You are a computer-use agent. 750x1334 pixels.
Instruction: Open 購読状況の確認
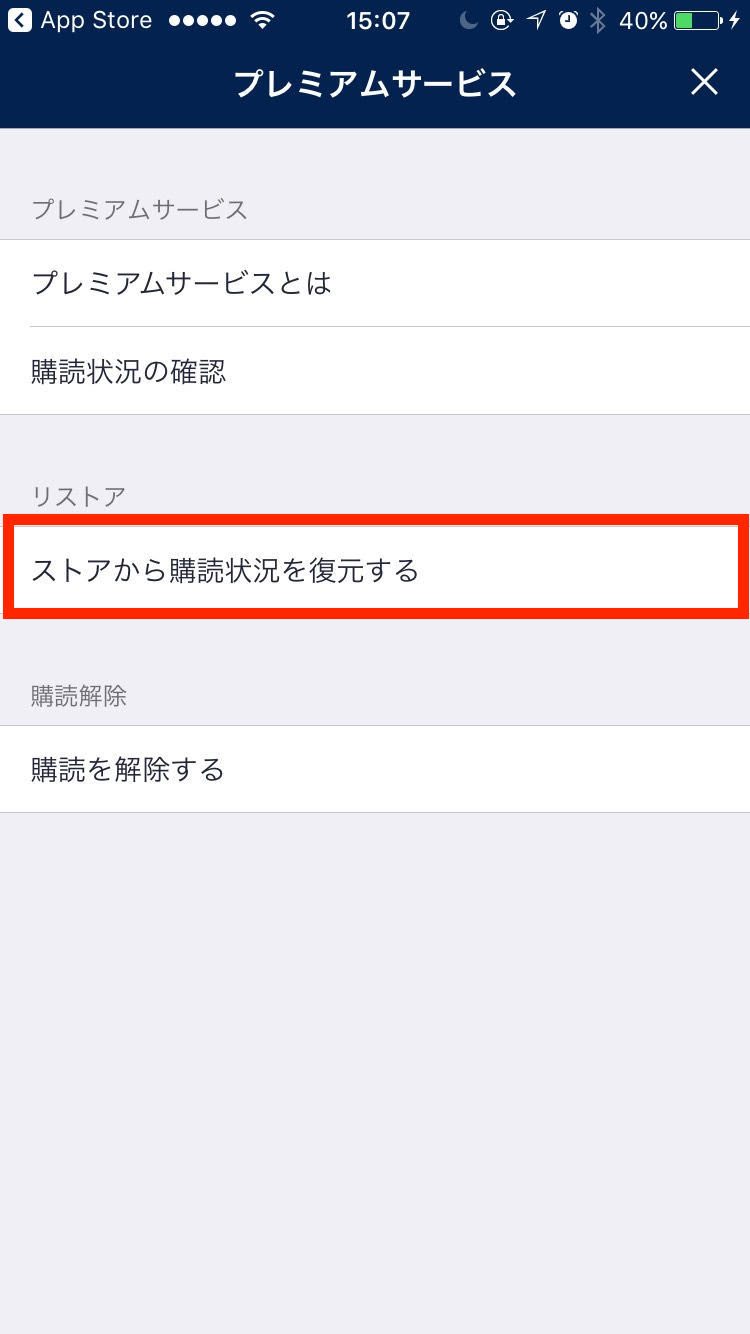tap(375, 371)
